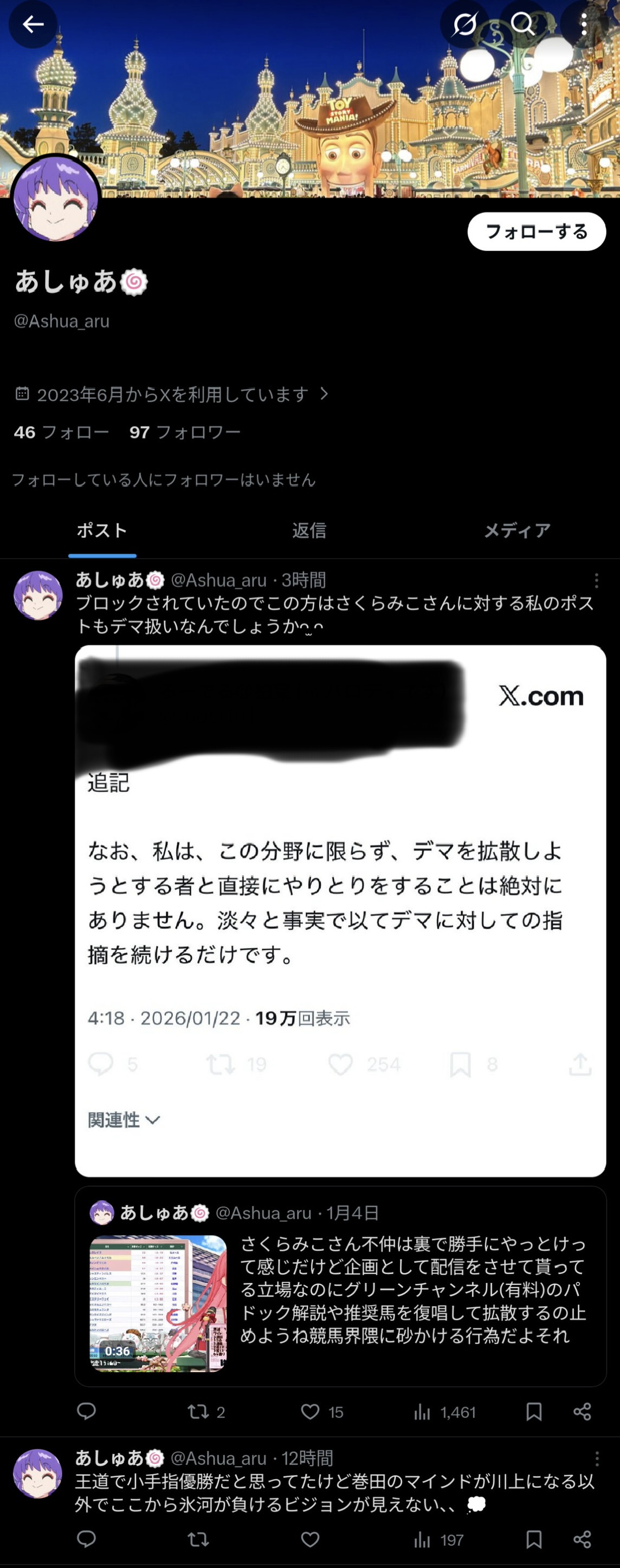View the 46 フォロー list
The image size is (620, 1568).
[61, 432]
